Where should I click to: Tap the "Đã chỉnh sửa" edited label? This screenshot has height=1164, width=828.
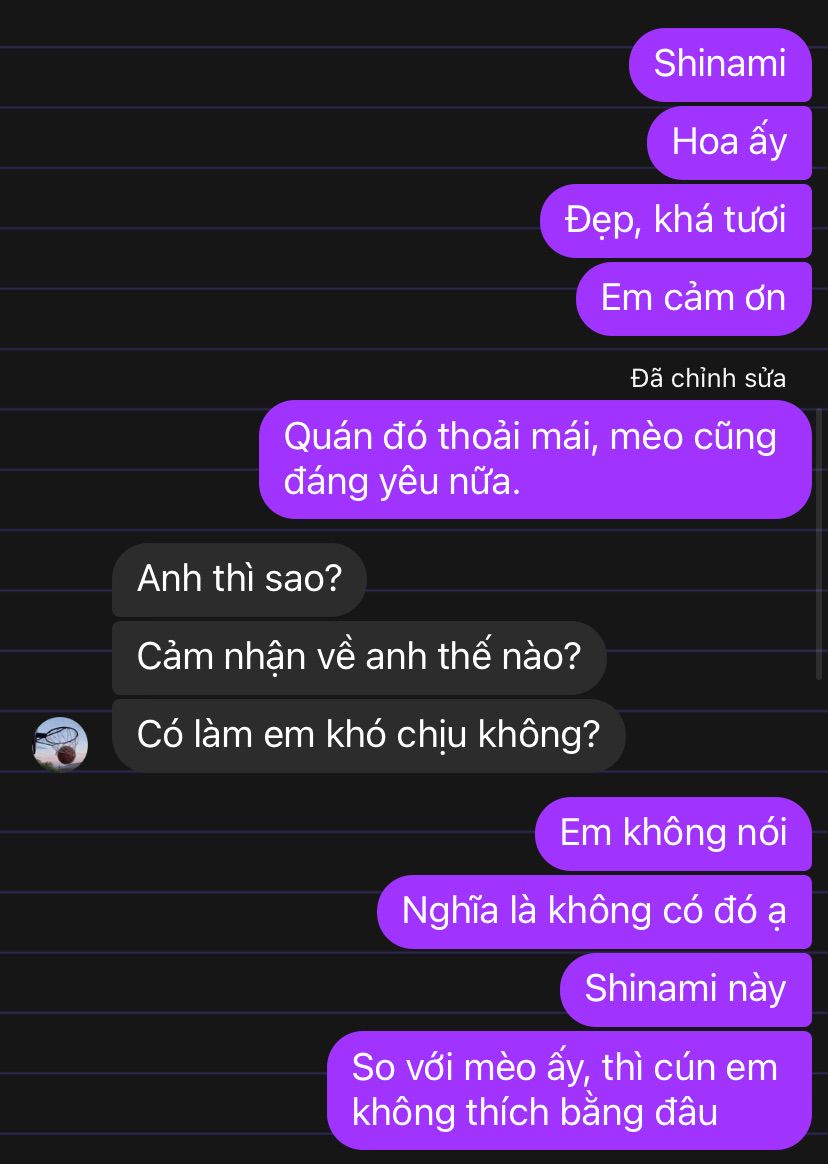[x=708, y=379]
